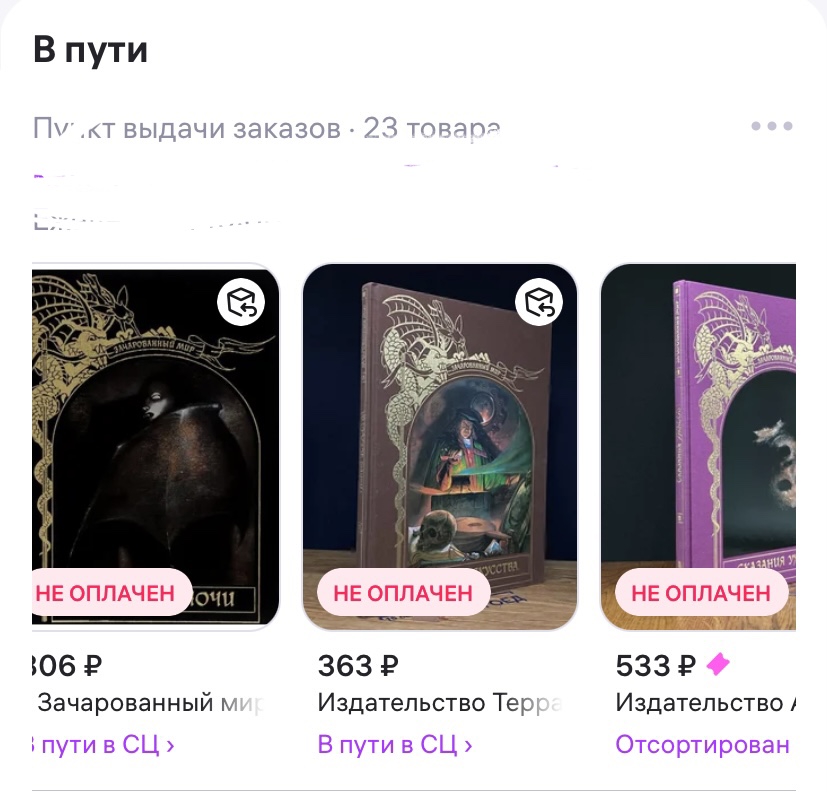The height and width of the screenshot is (792, 827).
Task: Open the three-dot order options menu
Action: pos(771,127)
